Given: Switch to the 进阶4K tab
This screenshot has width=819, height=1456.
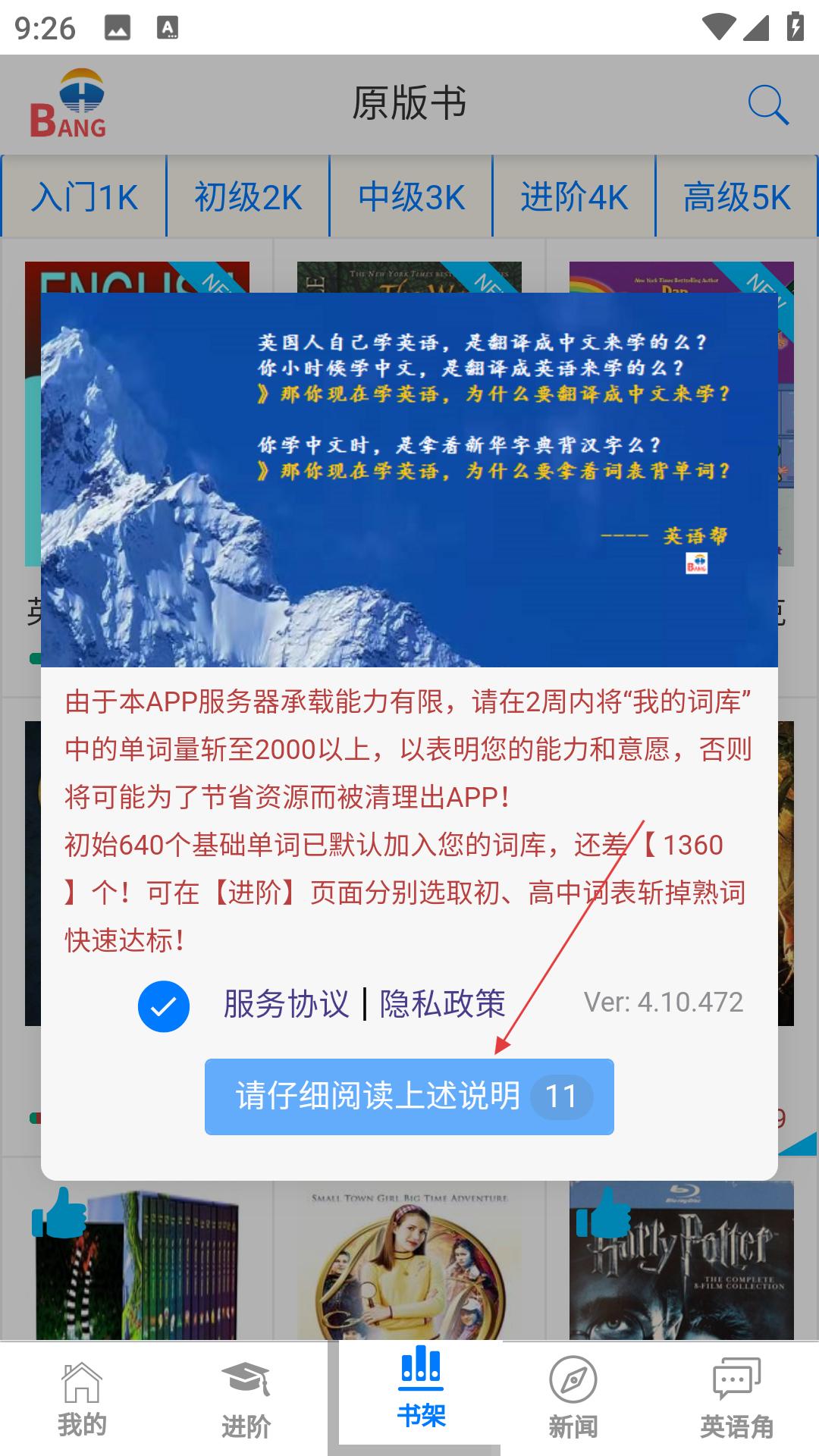Looking at the screenshot, I should [574, 197].
